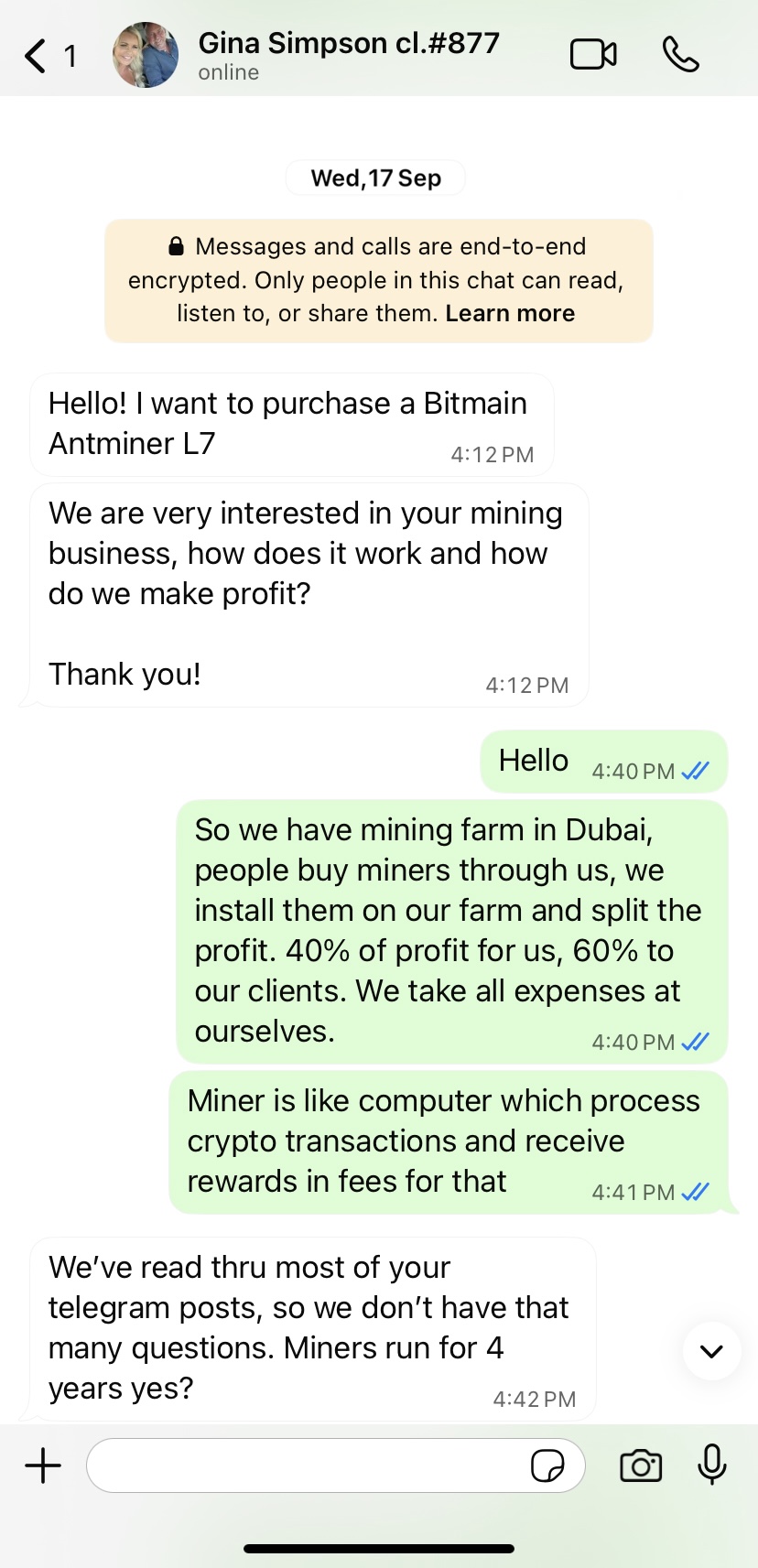Tap the microphone to record voice message
The width and height of the screenshot is (758, 1568).
[711, 1465]
